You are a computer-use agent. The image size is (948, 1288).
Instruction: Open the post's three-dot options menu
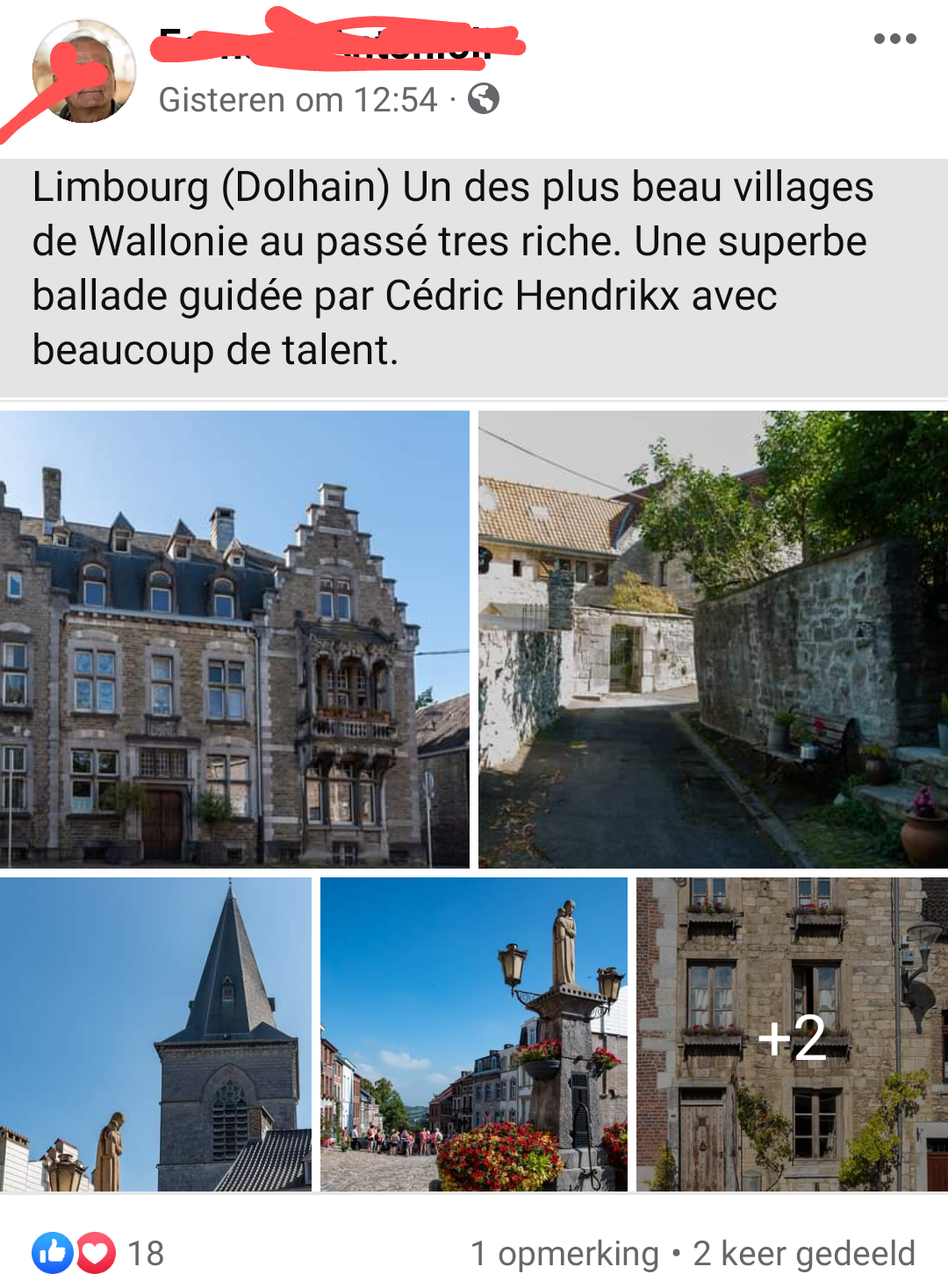click(x=894, y=39)
